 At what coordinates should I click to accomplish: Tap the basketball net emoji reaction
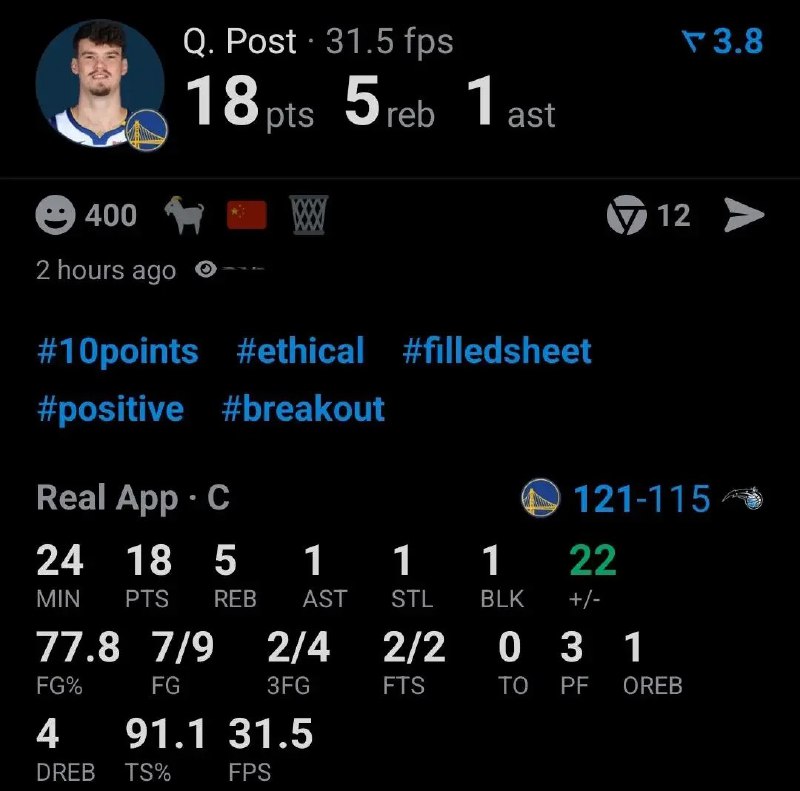click(x=308, y=215)
